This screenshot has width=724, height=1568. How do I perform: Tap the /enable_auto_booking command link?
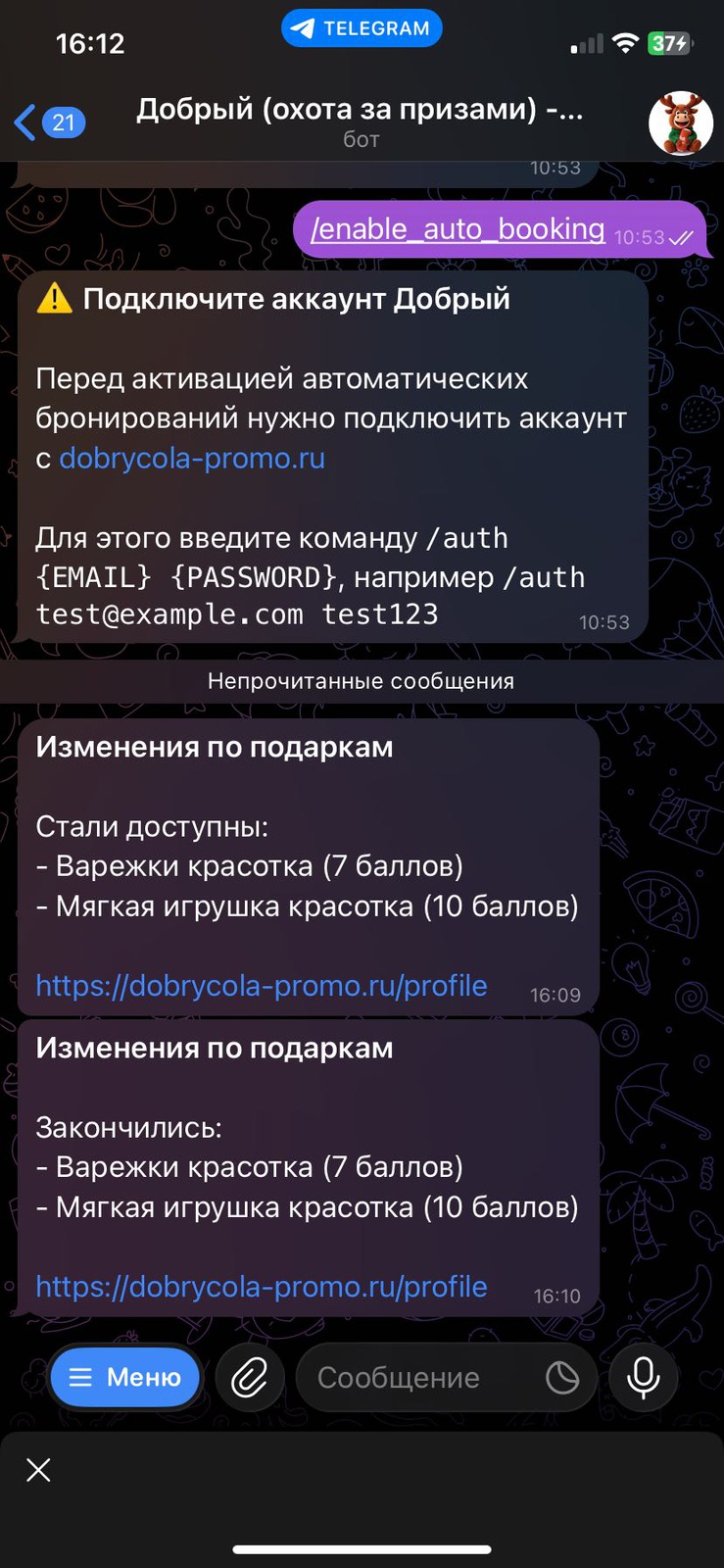(x=458, y=229)
